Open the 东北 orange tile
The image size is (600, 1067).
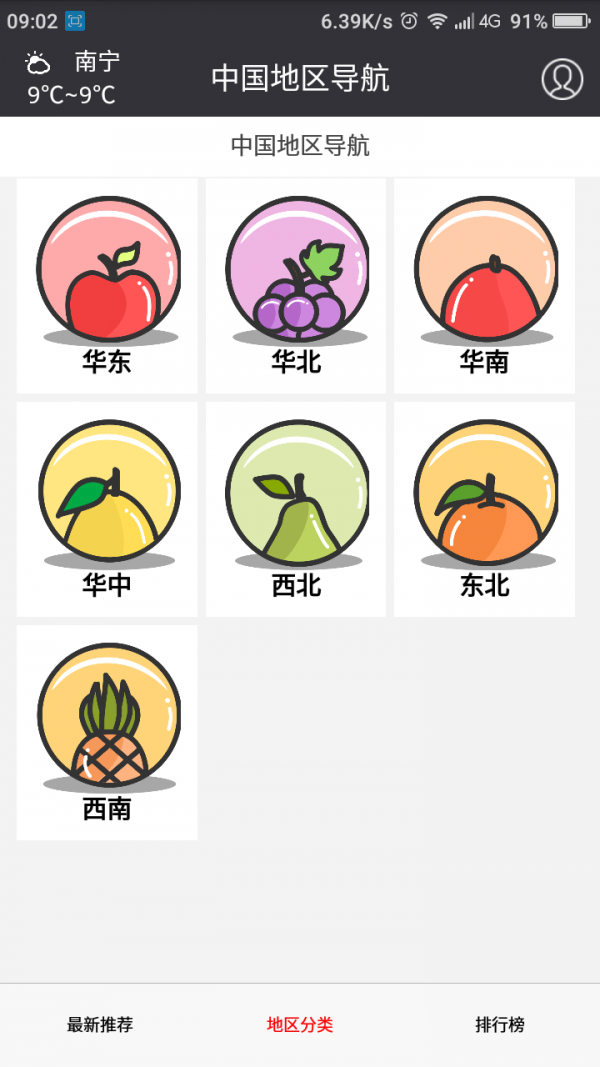tap(484, 509)
